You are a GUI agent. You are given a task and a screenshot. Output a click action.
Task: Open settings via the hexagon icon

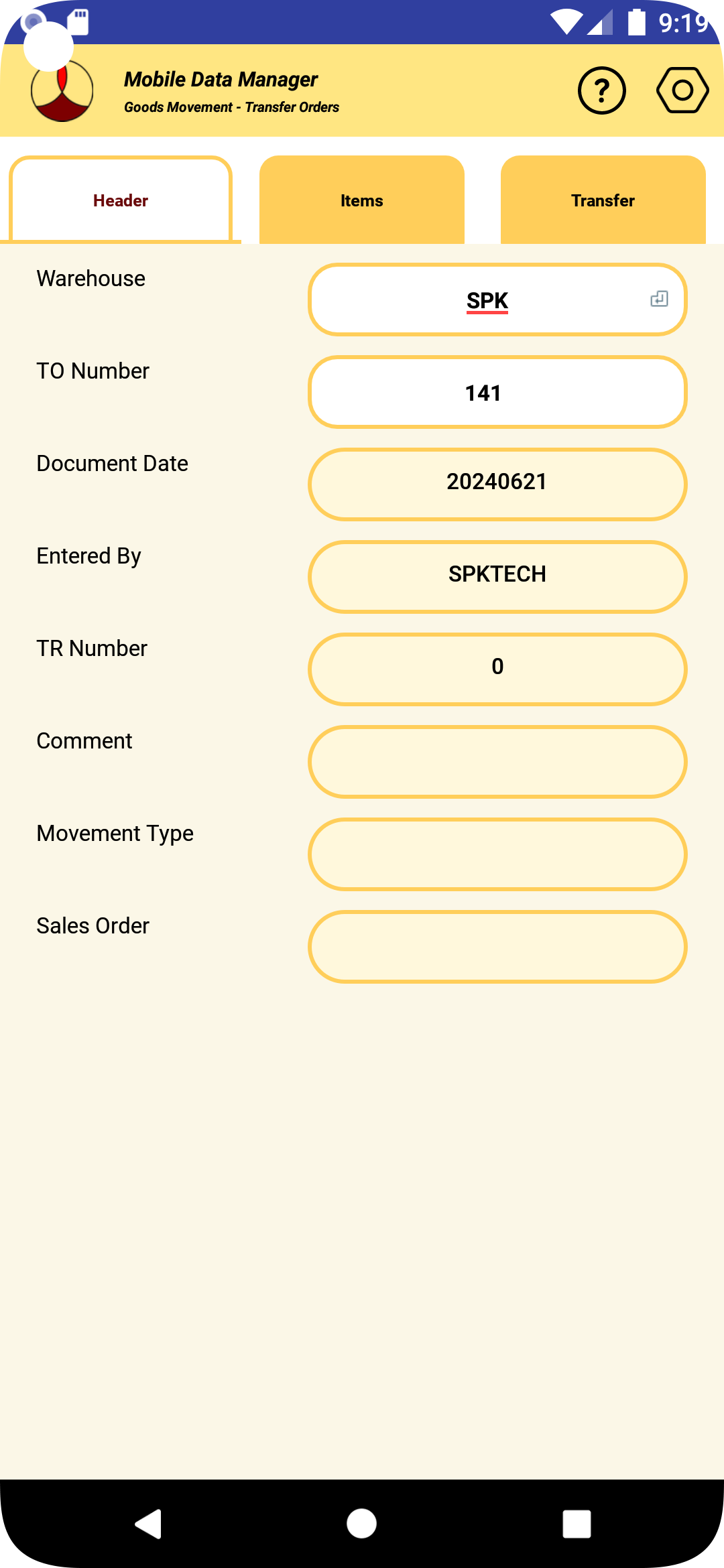[682, 90]
